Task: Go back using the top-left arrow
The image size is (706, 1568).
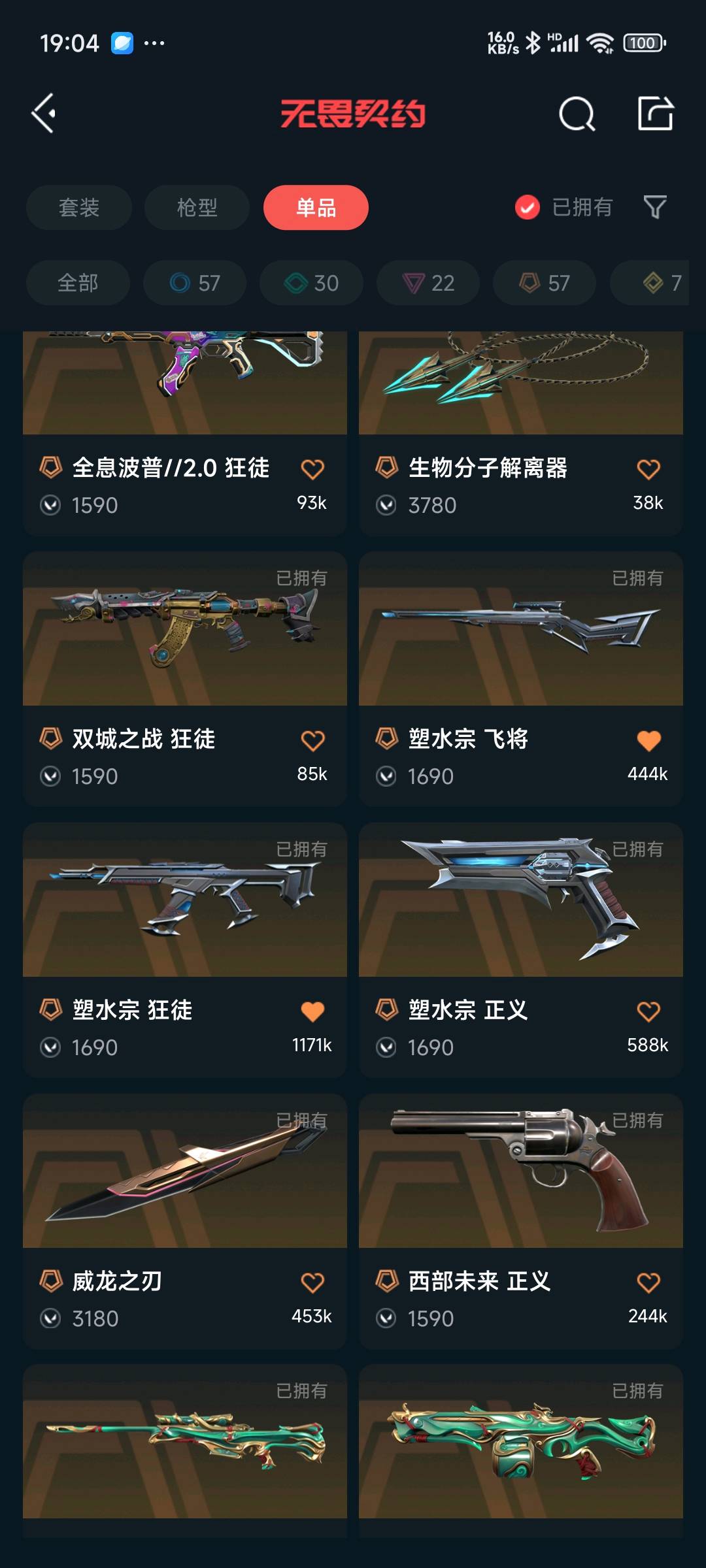Action: [44, 114]
